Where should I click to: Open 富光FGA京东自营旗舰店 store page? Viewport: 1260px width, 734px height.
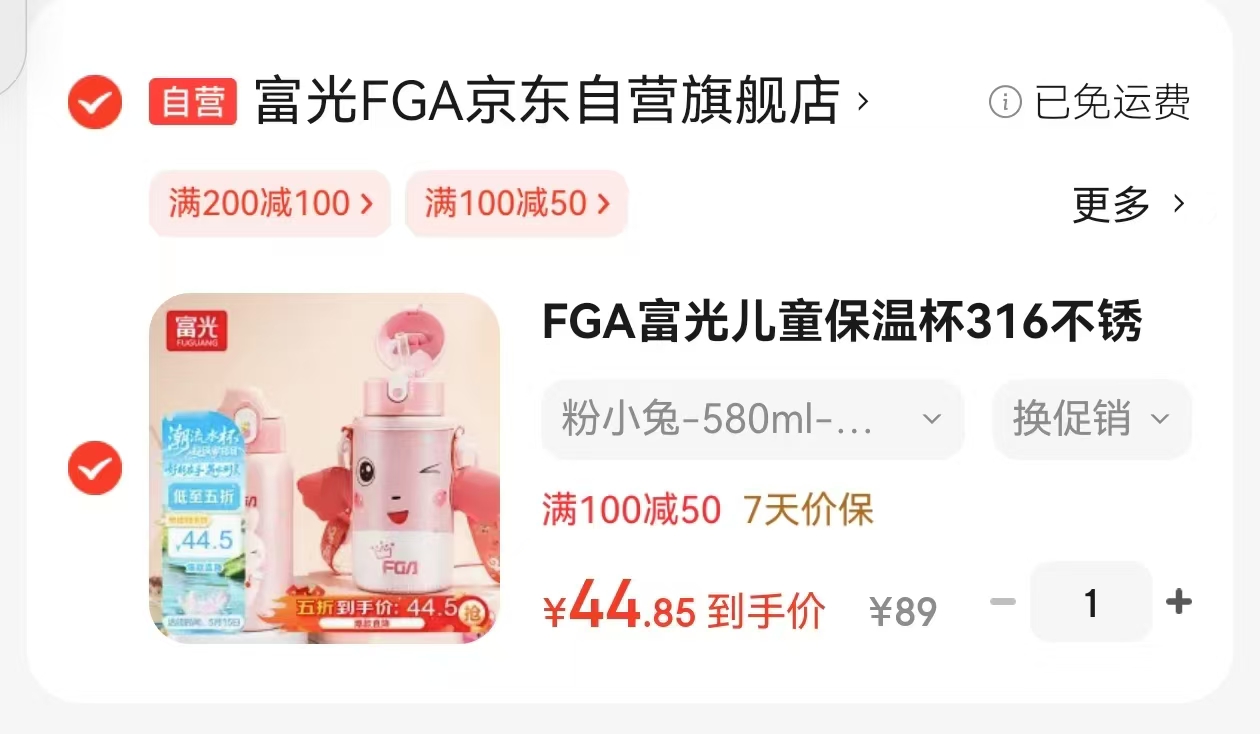point(547,101)
